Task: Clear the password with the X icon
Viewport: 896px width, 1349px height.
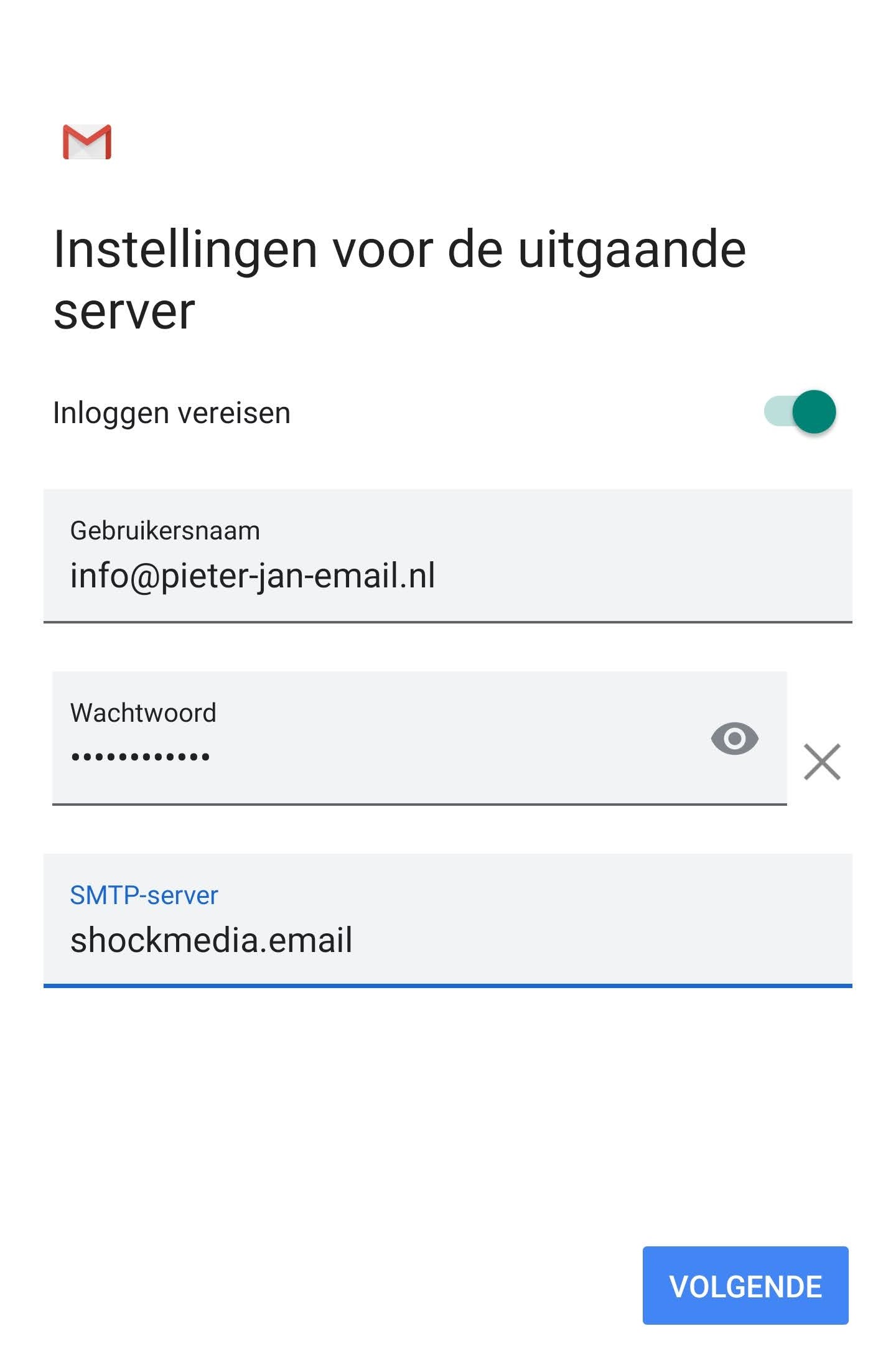Action: (822, 762)
